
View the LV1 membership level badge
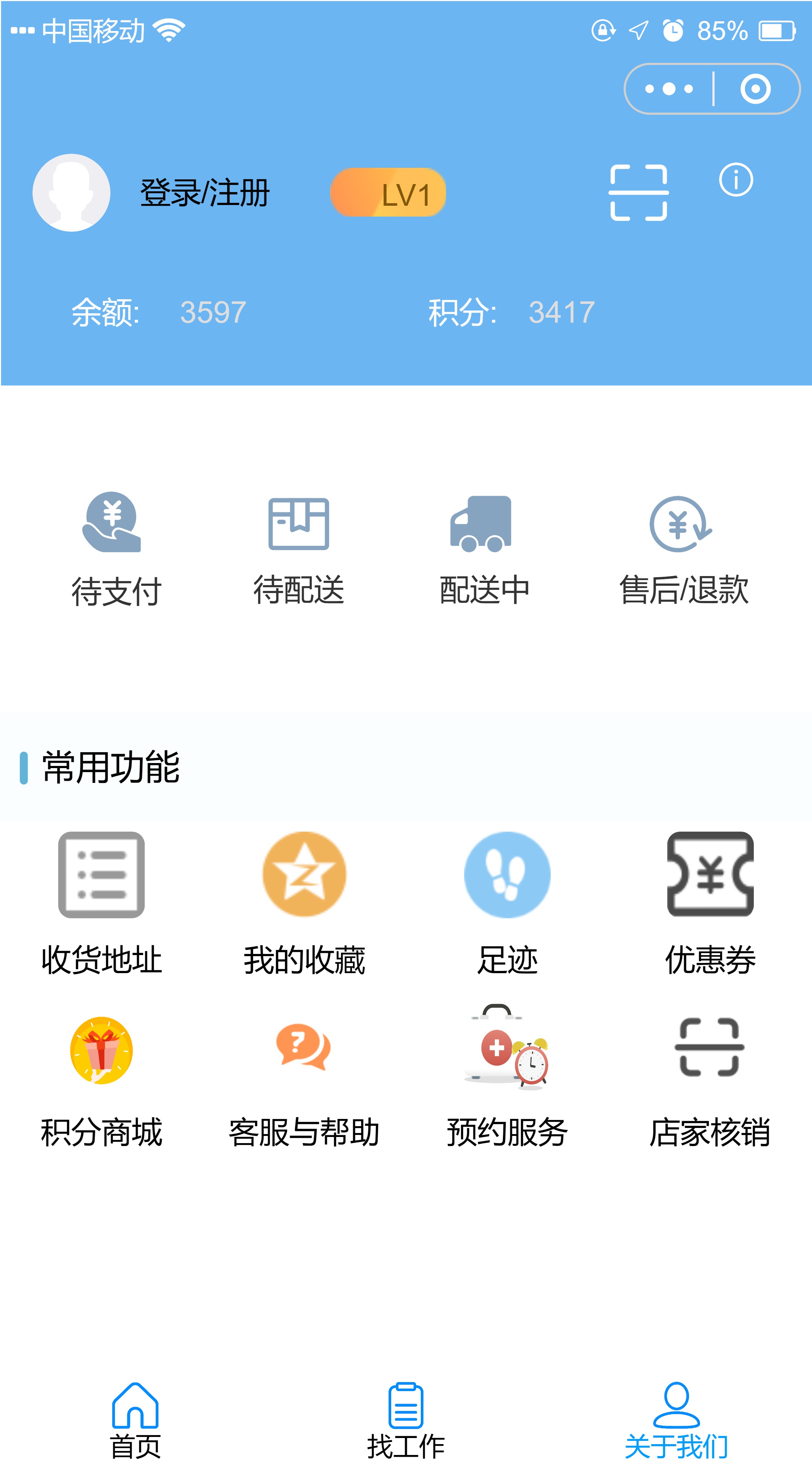tap(388, 193)
